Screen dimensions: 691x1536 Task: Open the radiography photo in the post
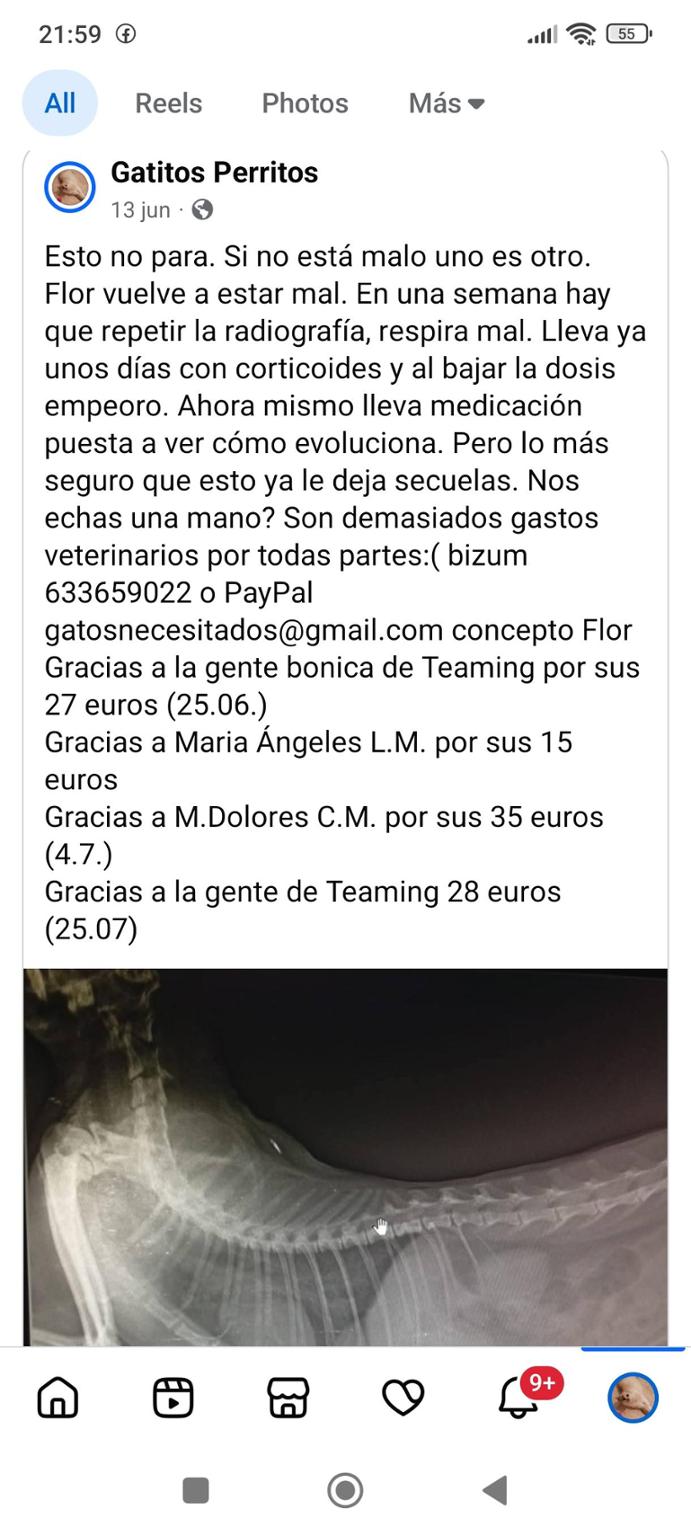(345, 1157)
